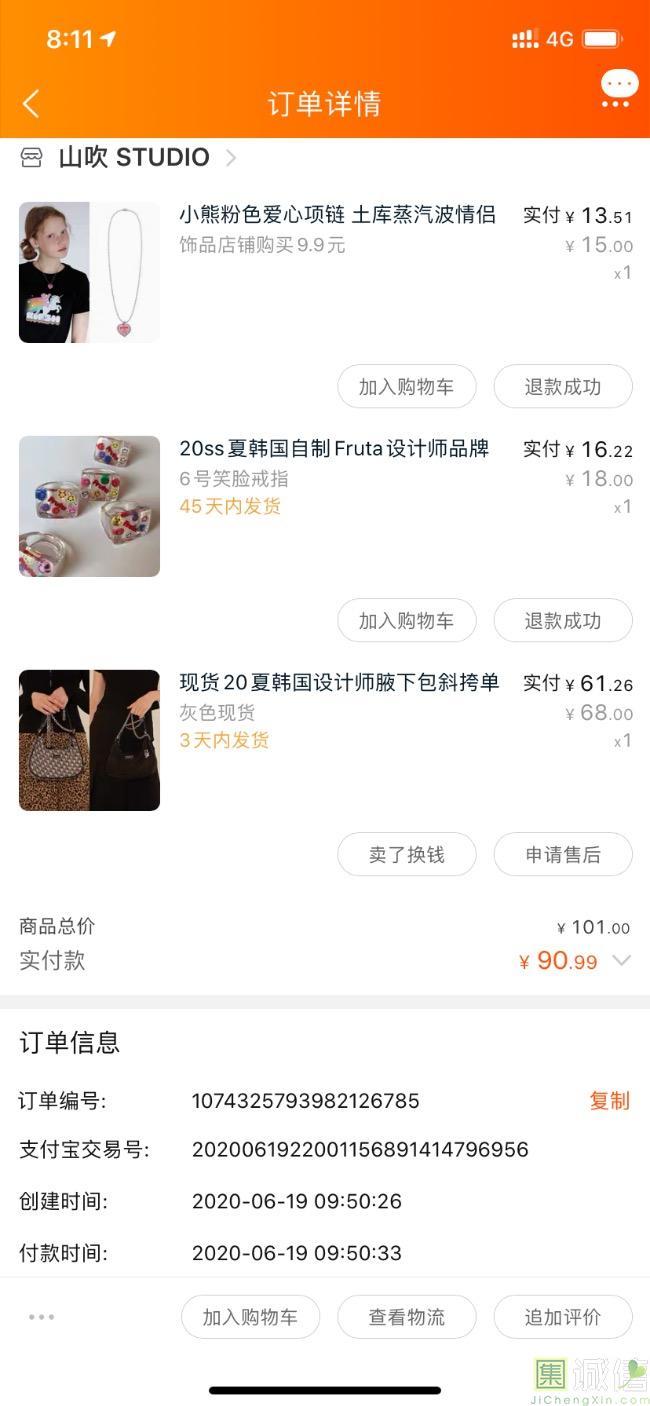
Task: Tap 申请售后 for the 腋下包
Action: click(563, 855)
